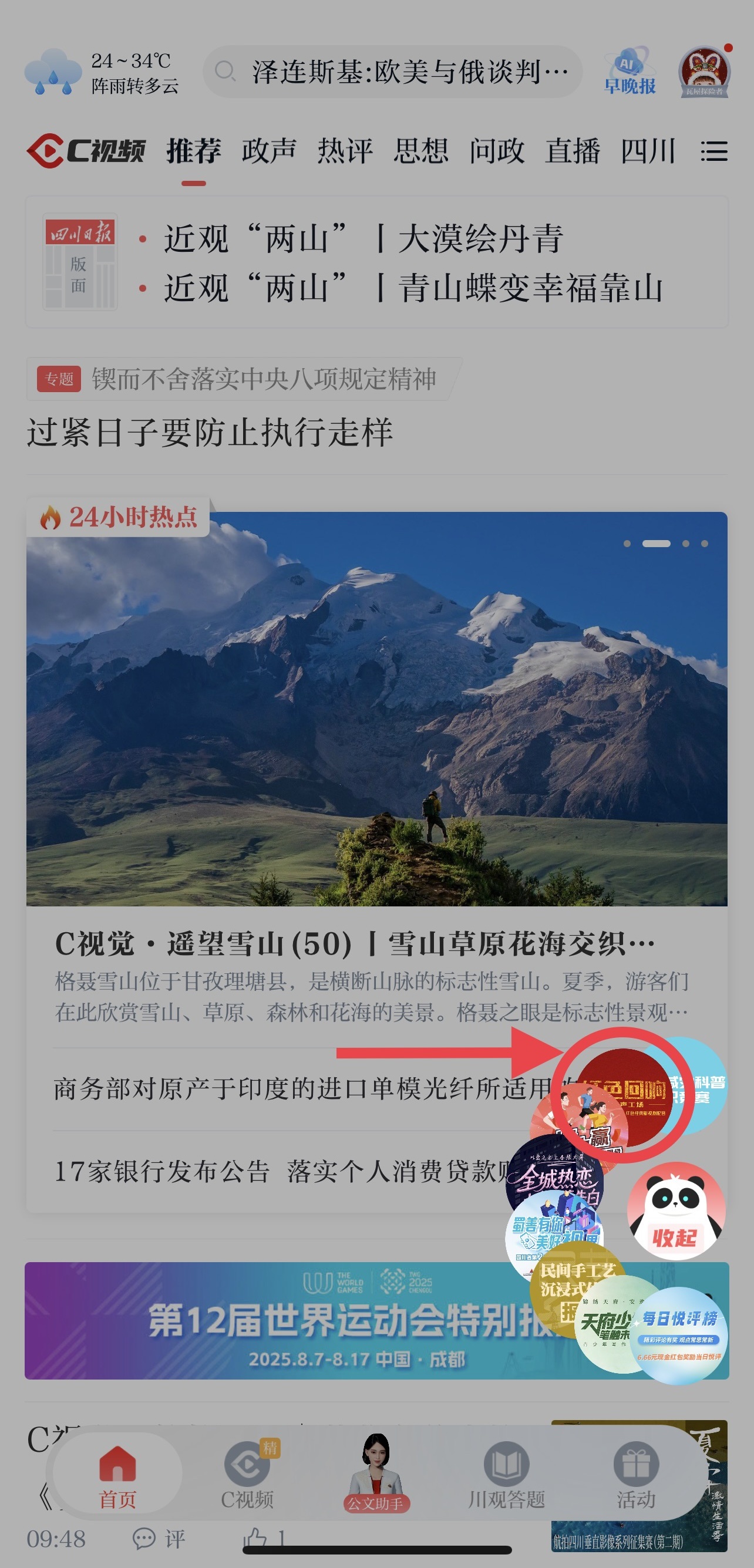Viewport: 754px width, 1568px height.
Task: Open the 四川日报 版面 thumbnail
Action: (x=80, y=262)
